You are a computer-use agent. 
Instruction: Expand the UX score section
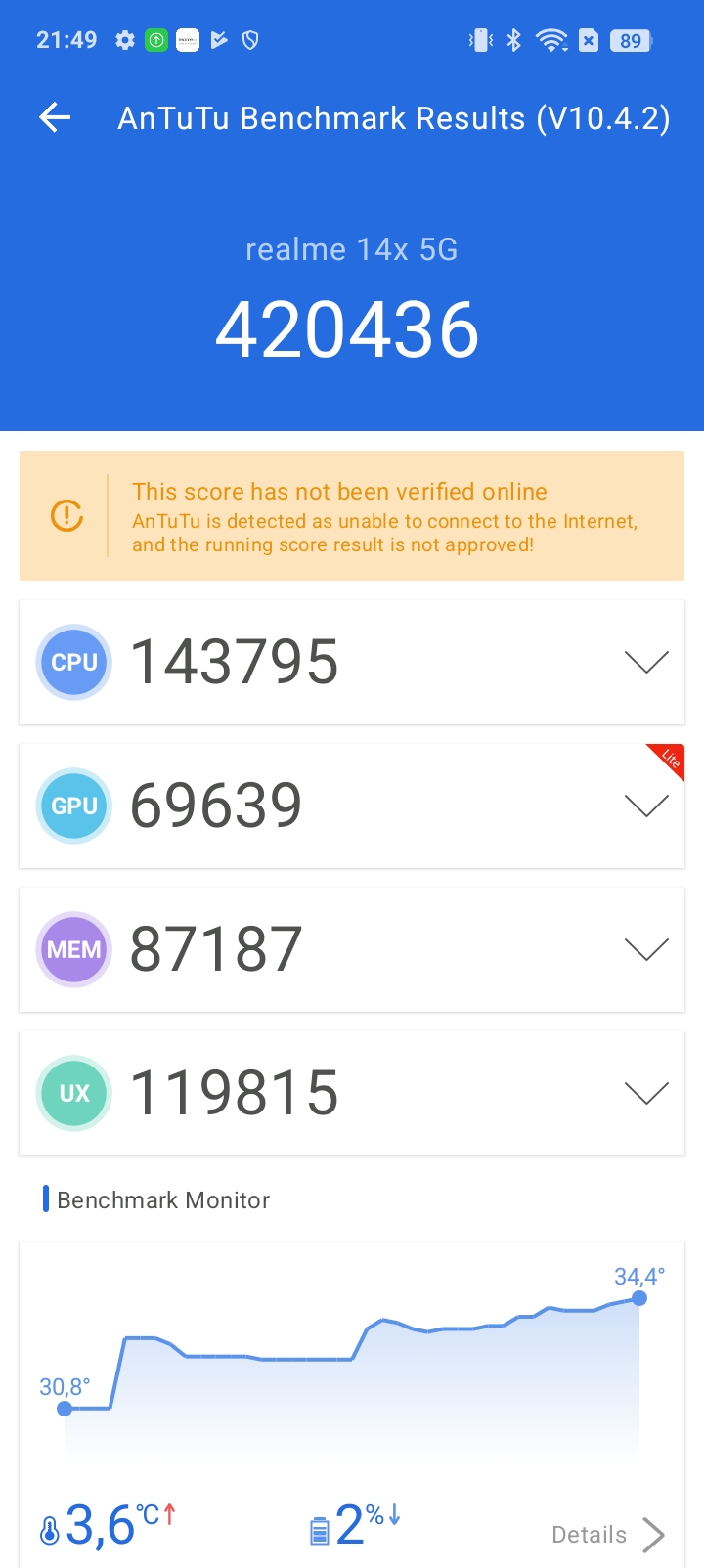(x=646, y=1093)
